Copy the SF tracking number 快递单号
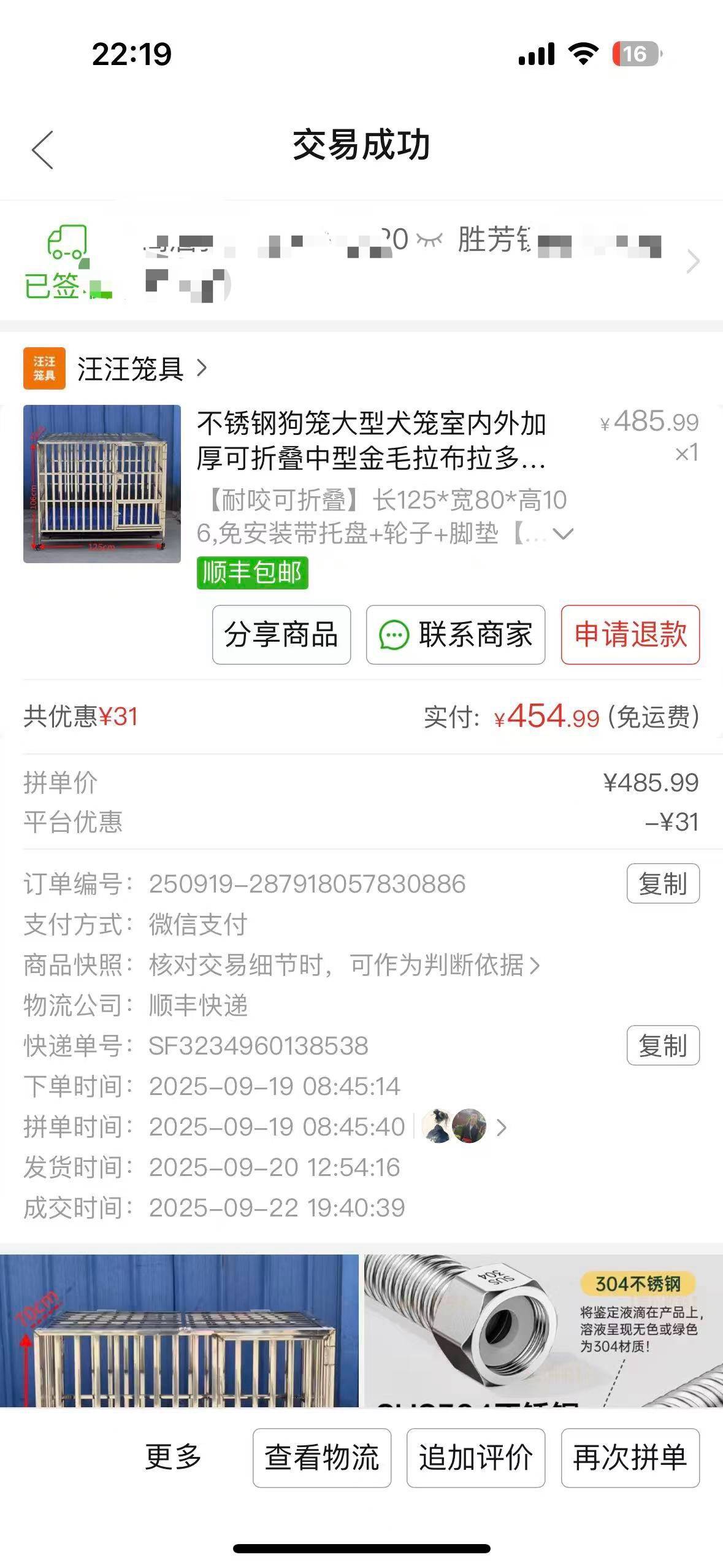 point(663,1045)
